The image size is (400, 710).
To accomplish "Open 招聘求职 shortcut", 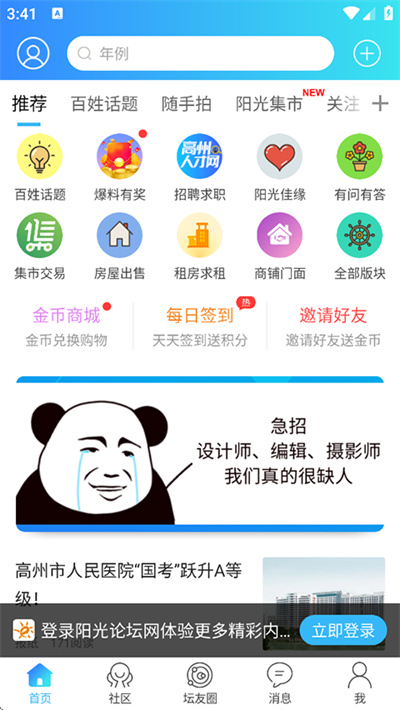I will click(x=200, y=168).
